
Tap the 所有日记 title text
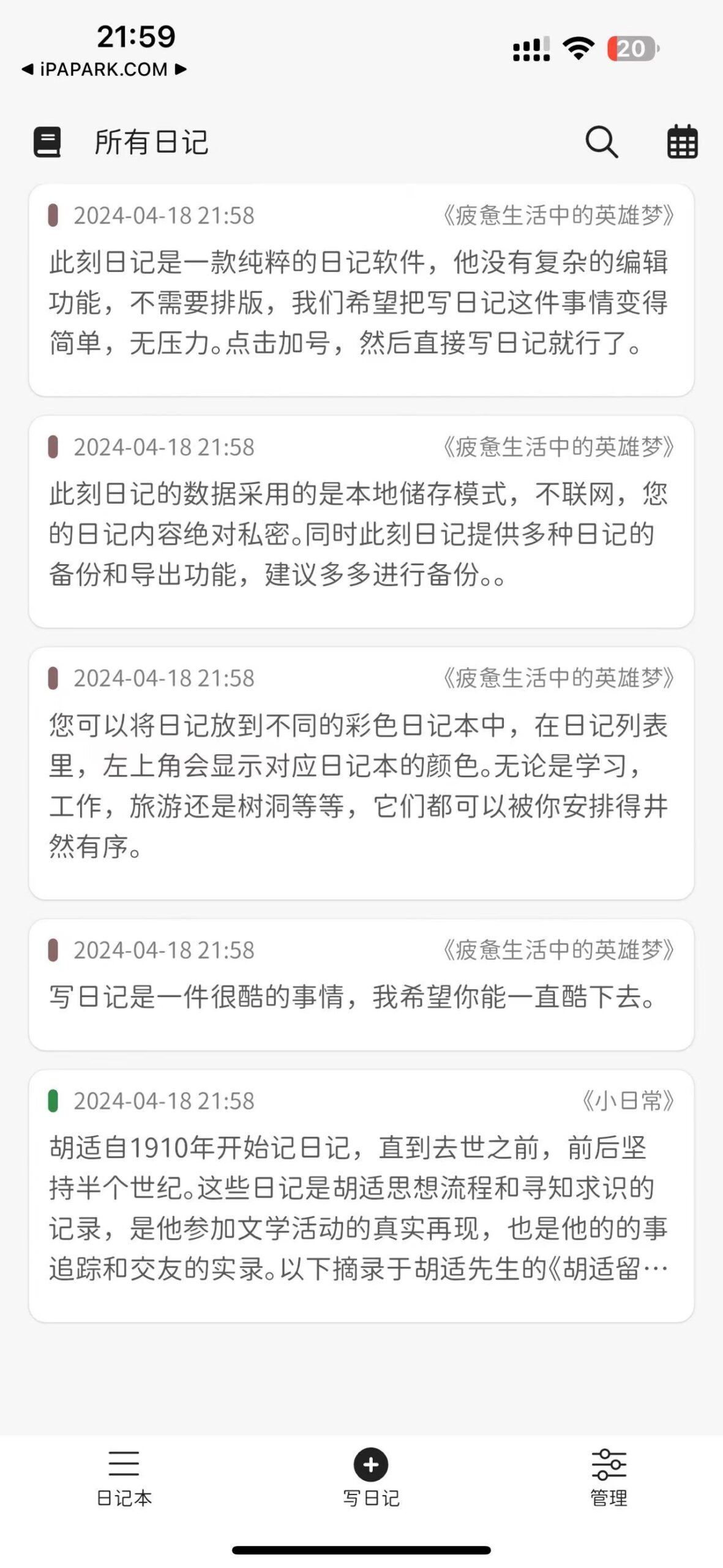(x=151, y=142)
